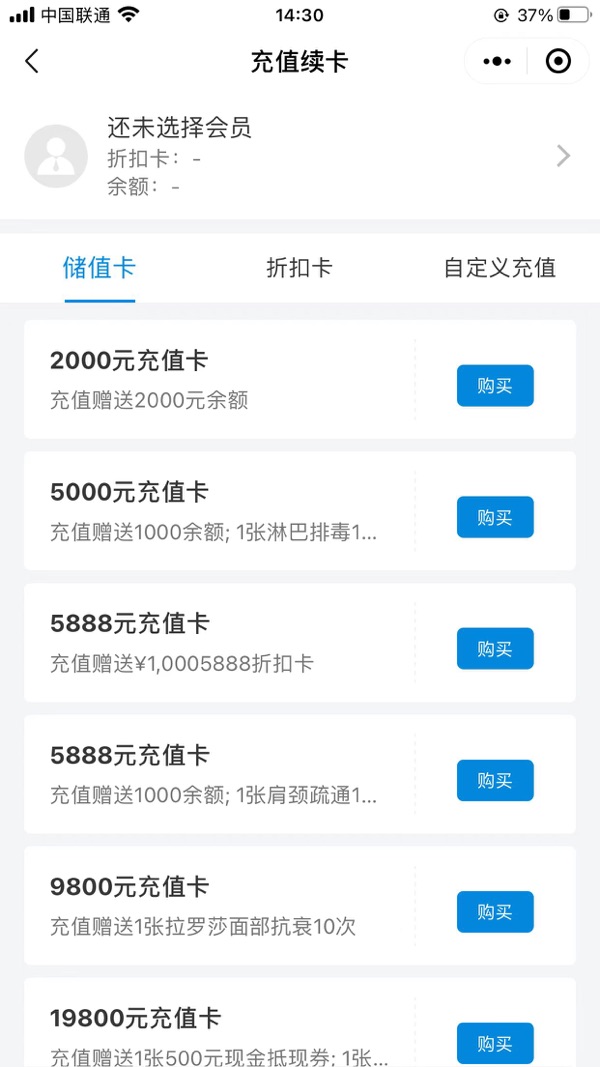Go back using the top-left arrow
The image size is (600, 1067).
pyautogui.click(x=32, y=61)
